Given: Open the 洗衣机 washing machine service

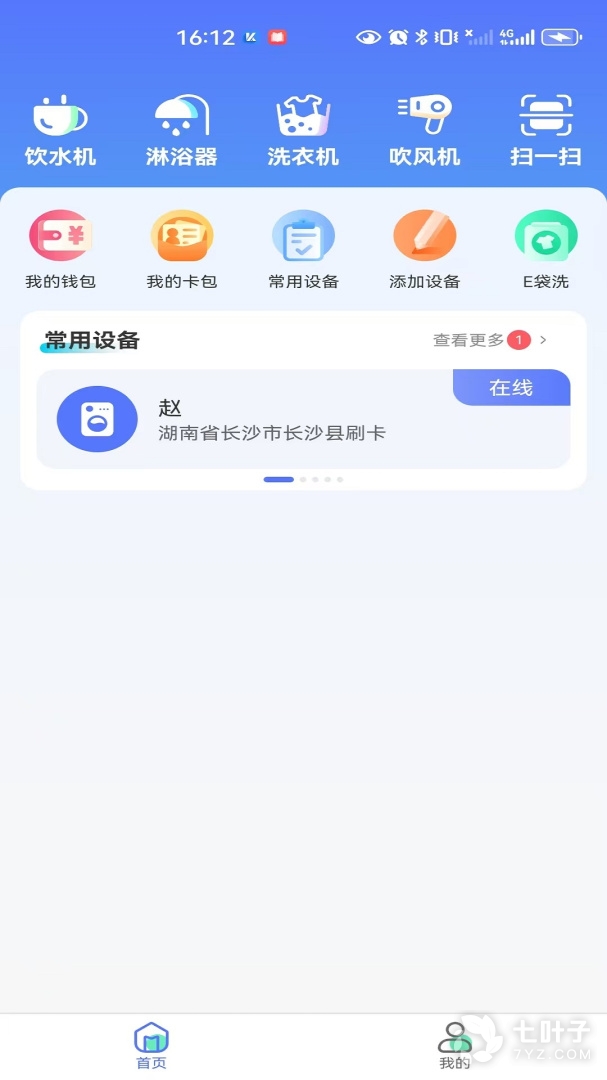Looking at the screenshot, I should coord(303,130).
